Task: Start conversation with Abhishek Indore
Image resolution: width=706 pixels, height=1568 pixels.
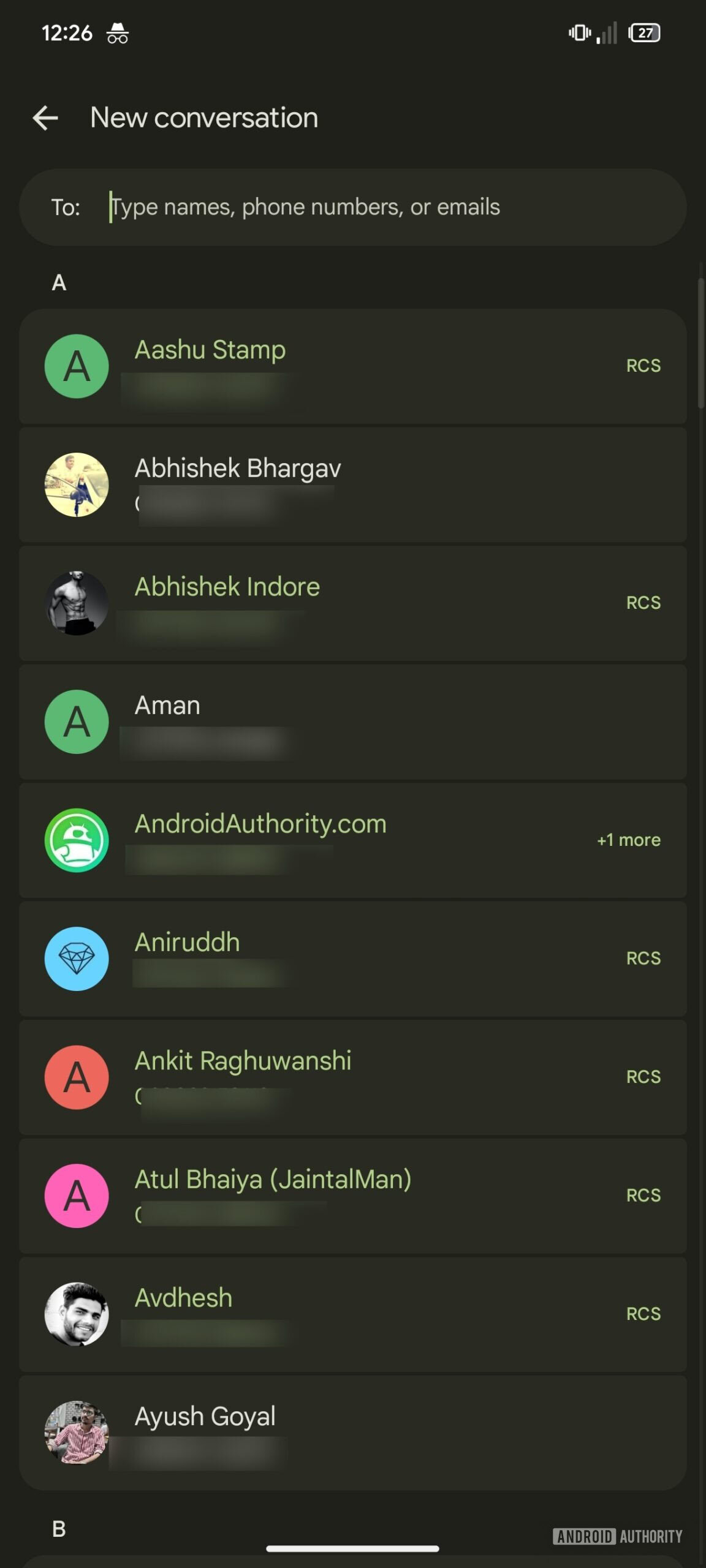Action: pos(353,603)
